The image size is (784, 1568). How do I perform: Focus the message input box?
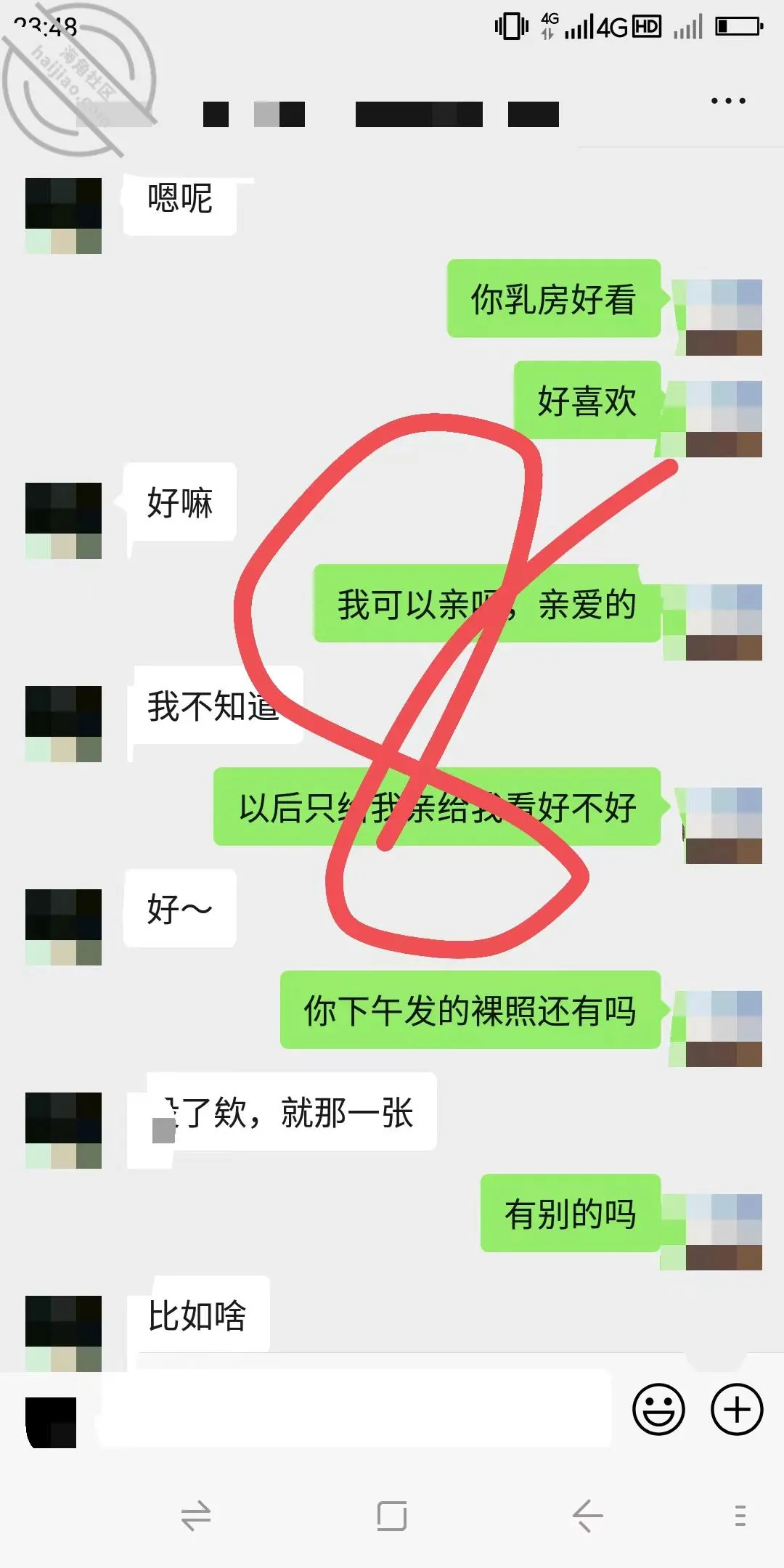356,1408
